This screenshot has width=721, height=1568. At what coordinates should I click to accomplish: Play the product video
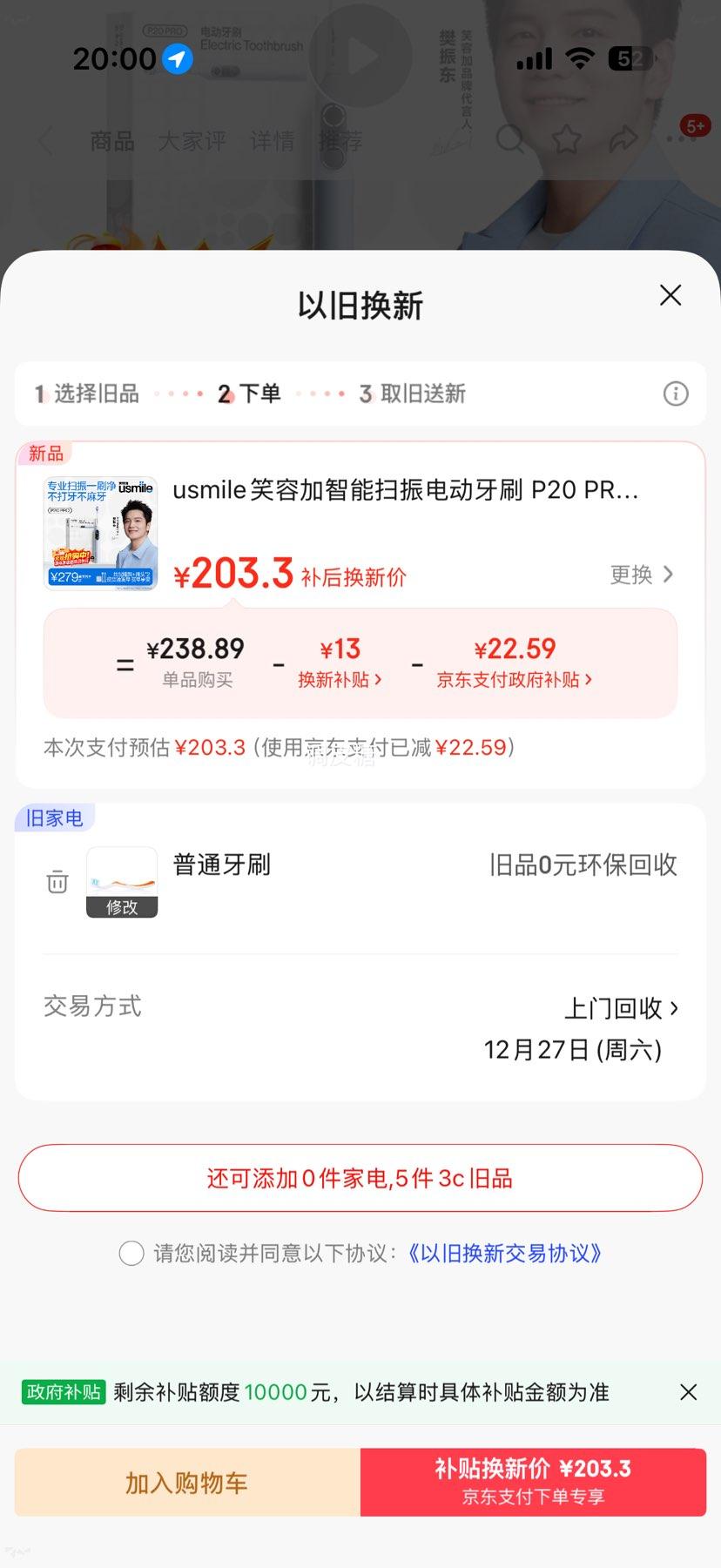click(360, 54)
